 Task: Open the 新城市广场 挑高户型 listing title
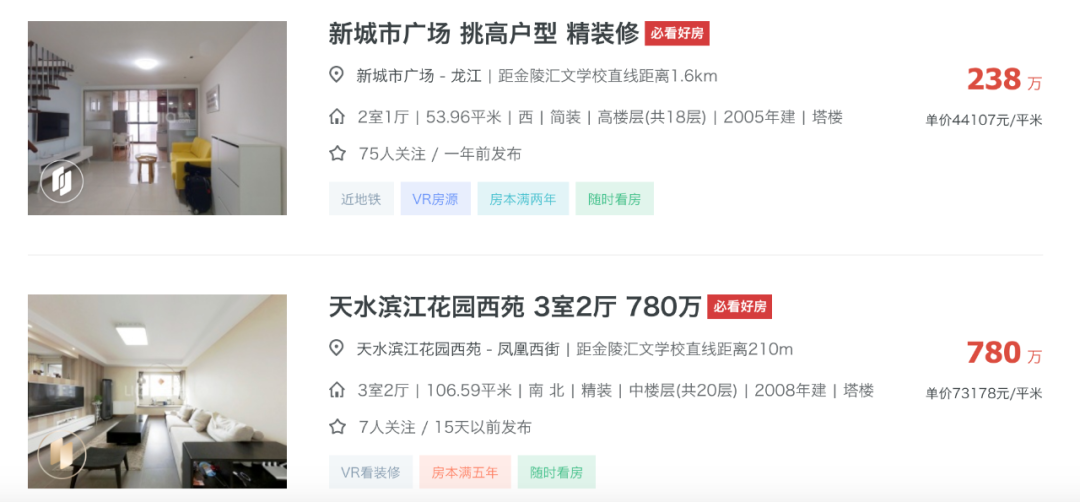483,33
